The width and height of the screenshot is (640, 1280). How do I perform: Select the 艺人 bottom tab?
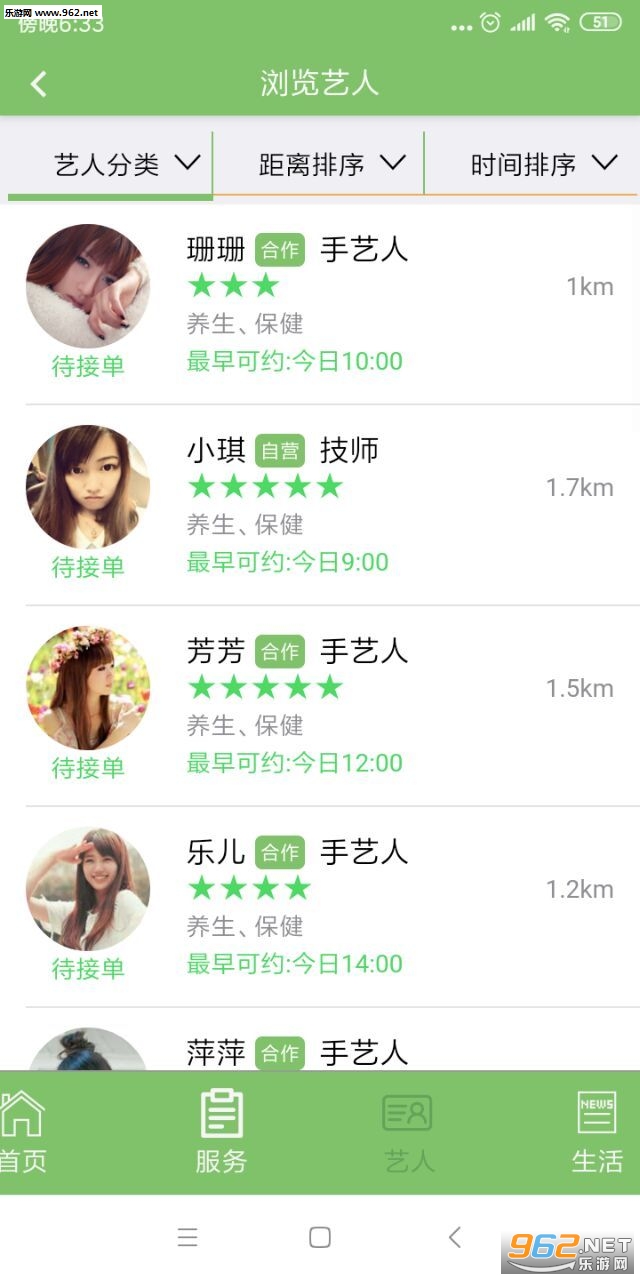click(408, 1132)
